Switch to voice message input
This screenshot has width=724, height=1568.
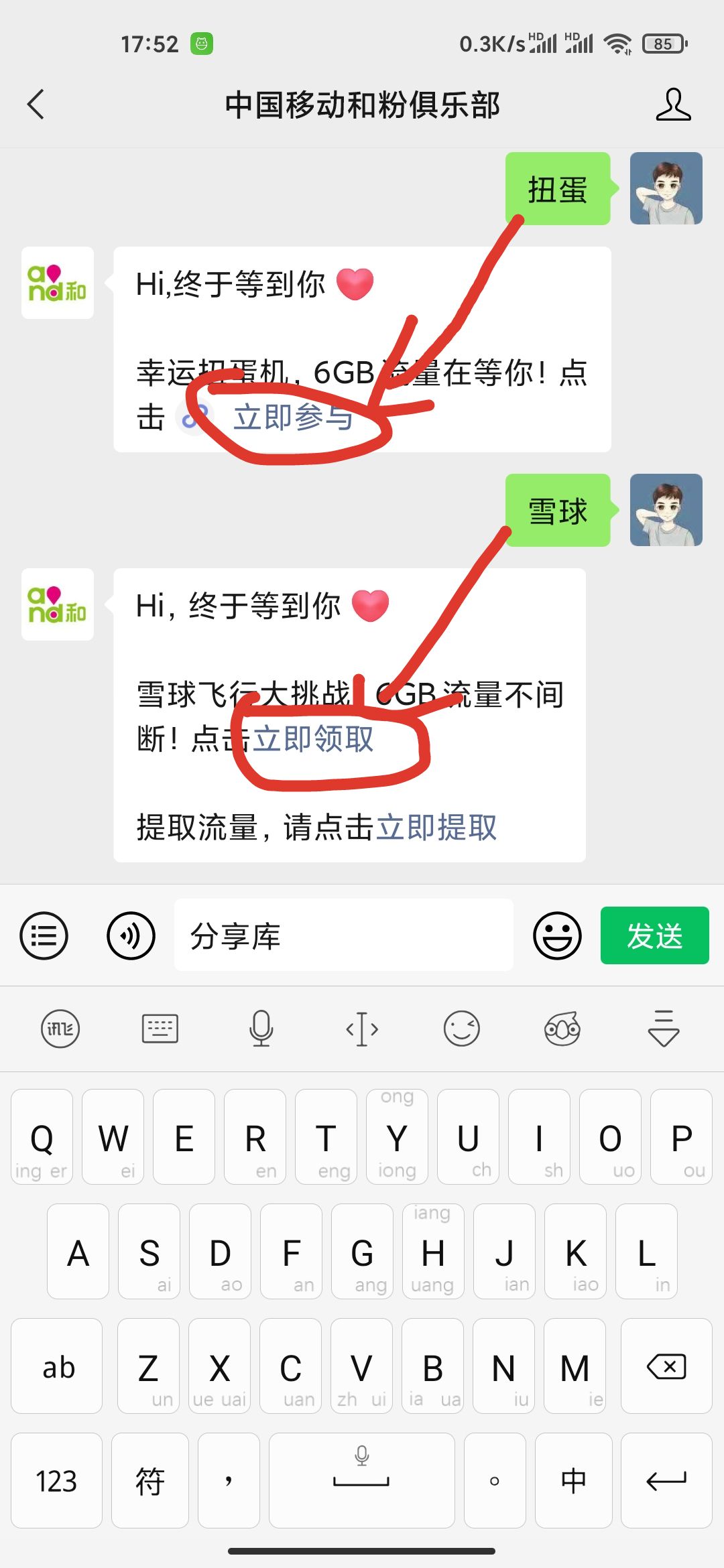[x=131, y=935]
